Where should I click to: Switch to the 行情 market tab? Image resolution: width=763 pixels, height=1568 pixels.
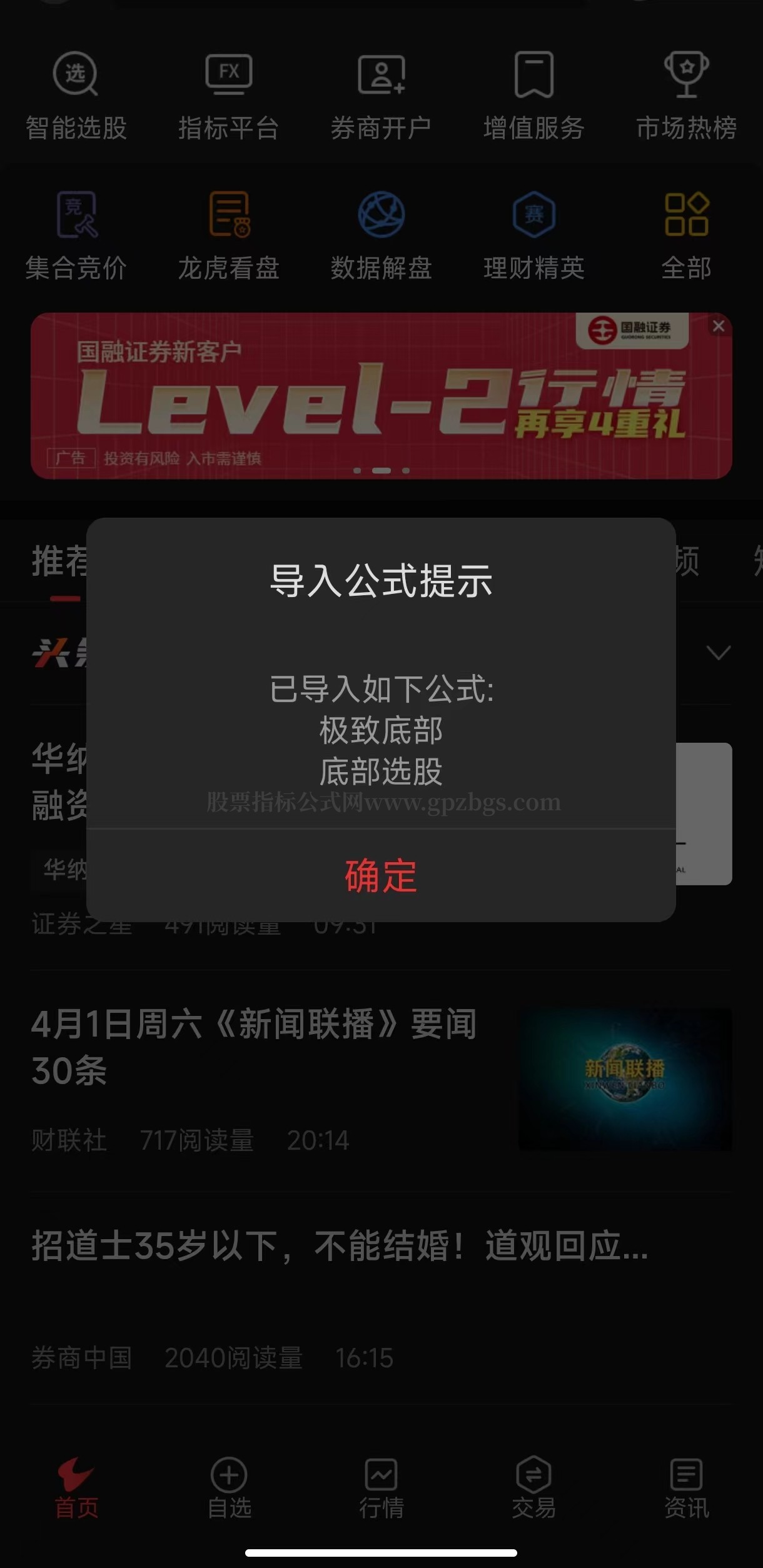381,1489
